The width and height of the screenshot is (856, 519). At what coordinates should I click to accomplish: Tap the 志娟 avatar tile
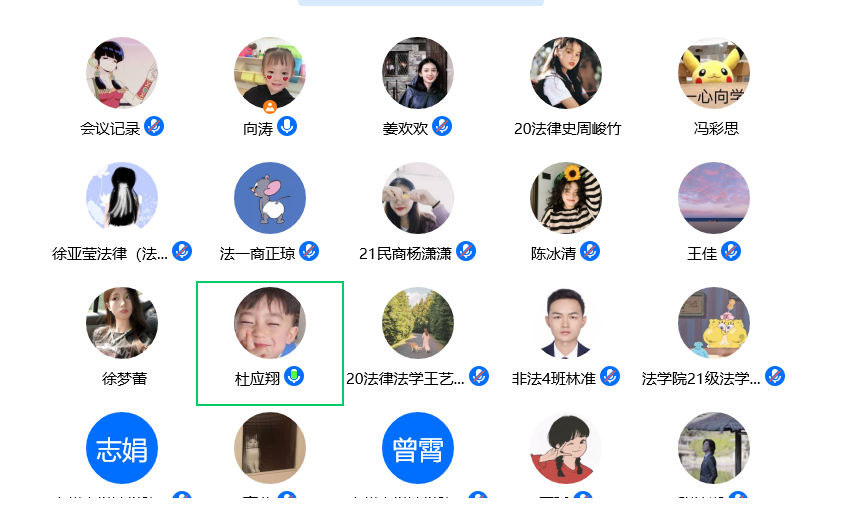[x=122, y=448]
